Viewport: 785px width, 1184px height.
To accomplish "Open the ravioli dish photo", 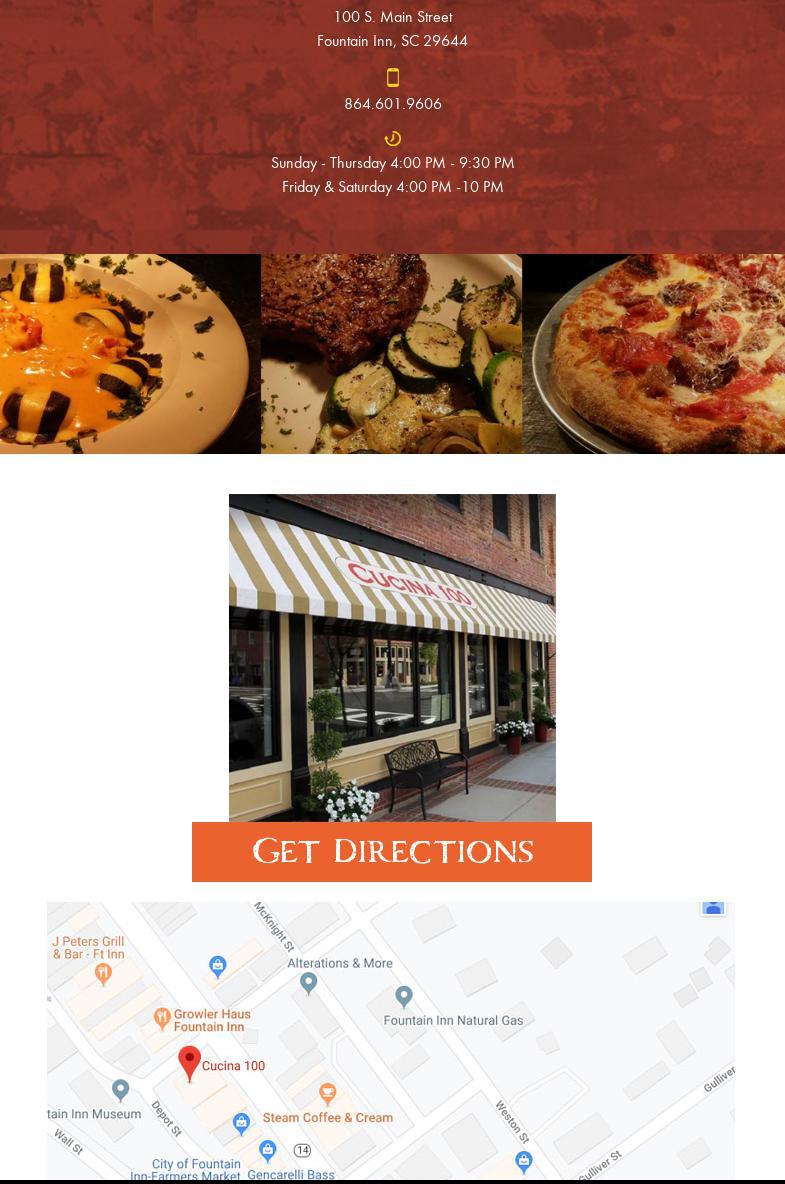I will click(130, 354).
